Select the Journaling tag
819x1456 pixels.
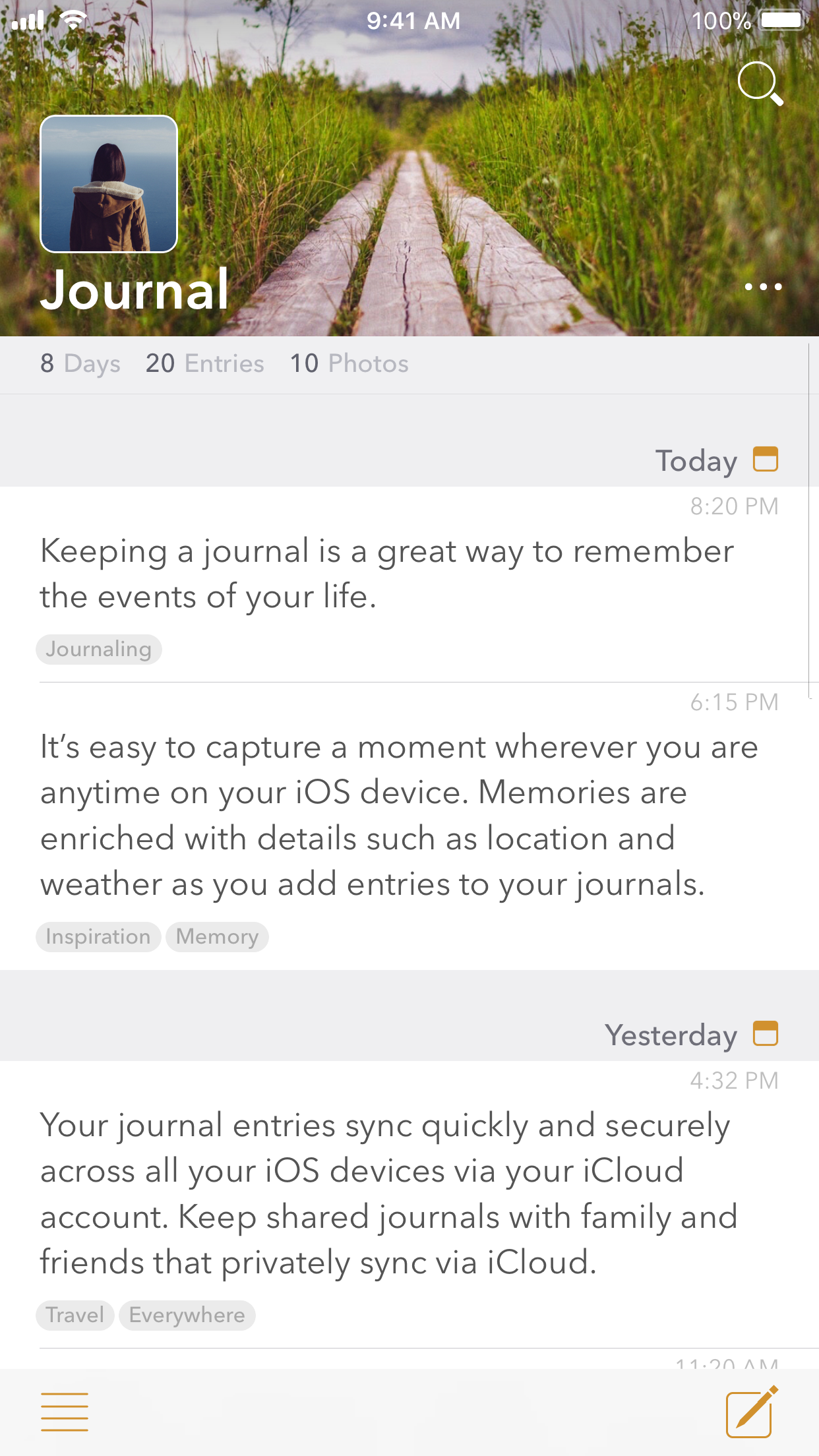point(99,649)
